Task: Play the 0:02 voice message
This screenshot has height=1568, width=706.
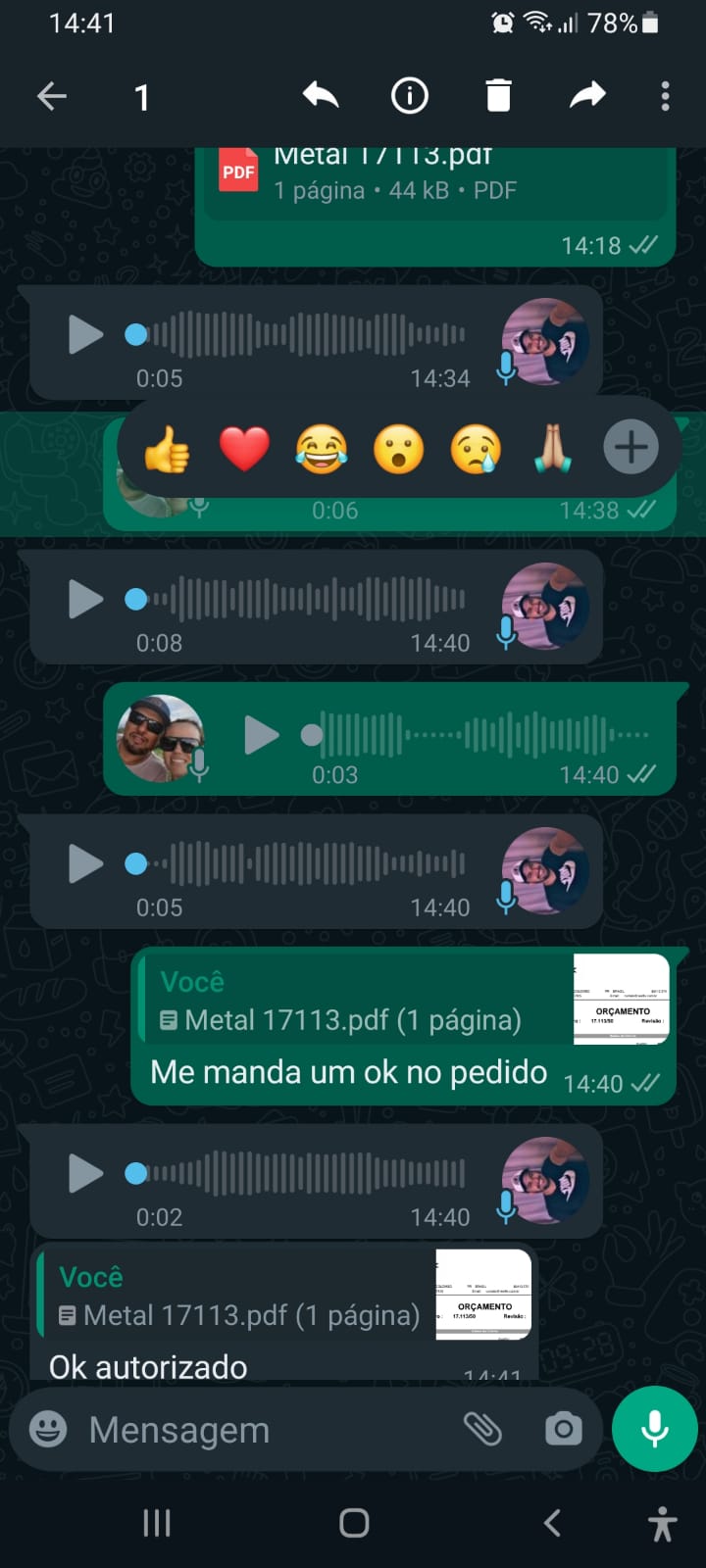Action: (85, 1173)
